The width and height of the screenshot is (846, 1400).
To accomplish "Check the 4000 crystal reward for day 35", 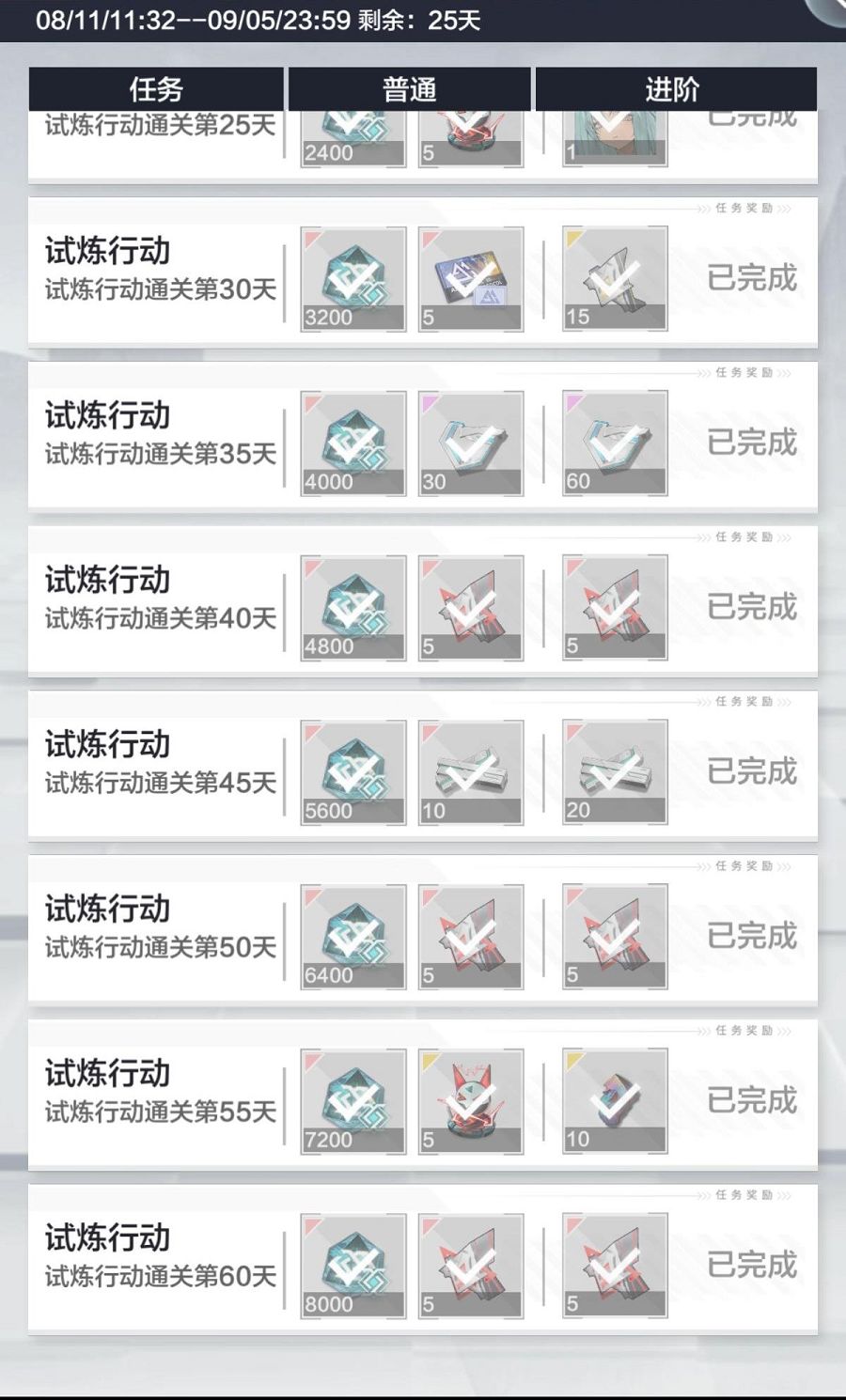I will (x=353, y=443).
